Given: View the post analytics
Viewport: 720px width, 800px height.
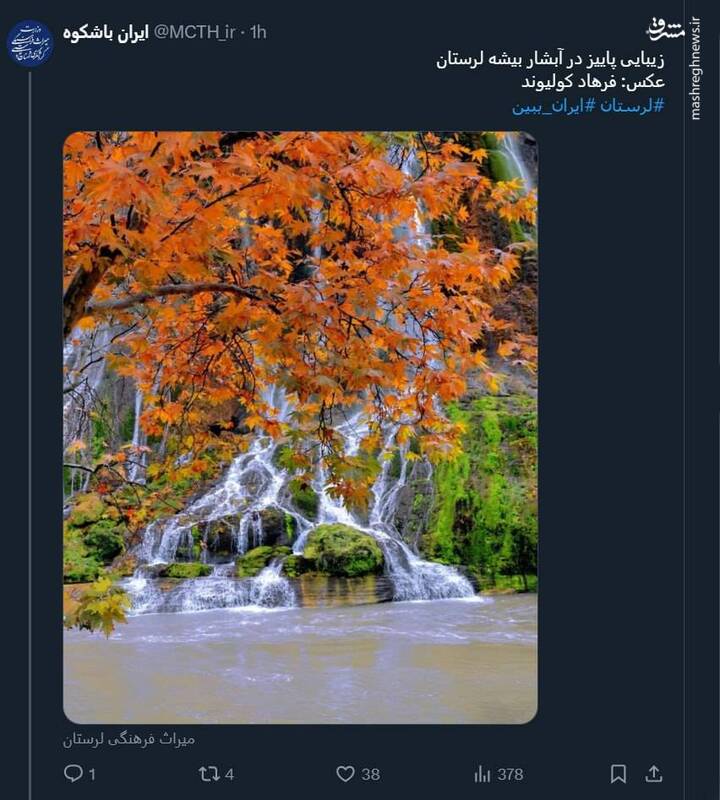Looking at the screenshot, I should [483, 773].
